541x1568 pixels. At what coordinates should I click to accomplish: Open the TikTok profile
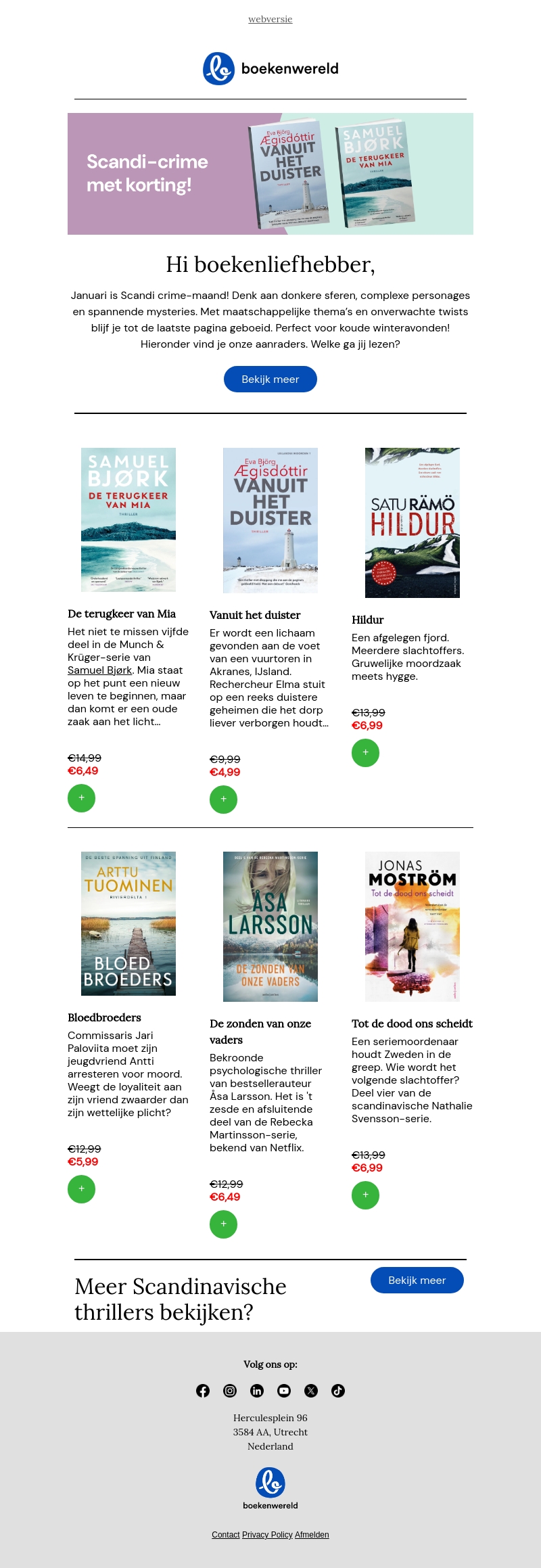click(x=338, y=1391)
